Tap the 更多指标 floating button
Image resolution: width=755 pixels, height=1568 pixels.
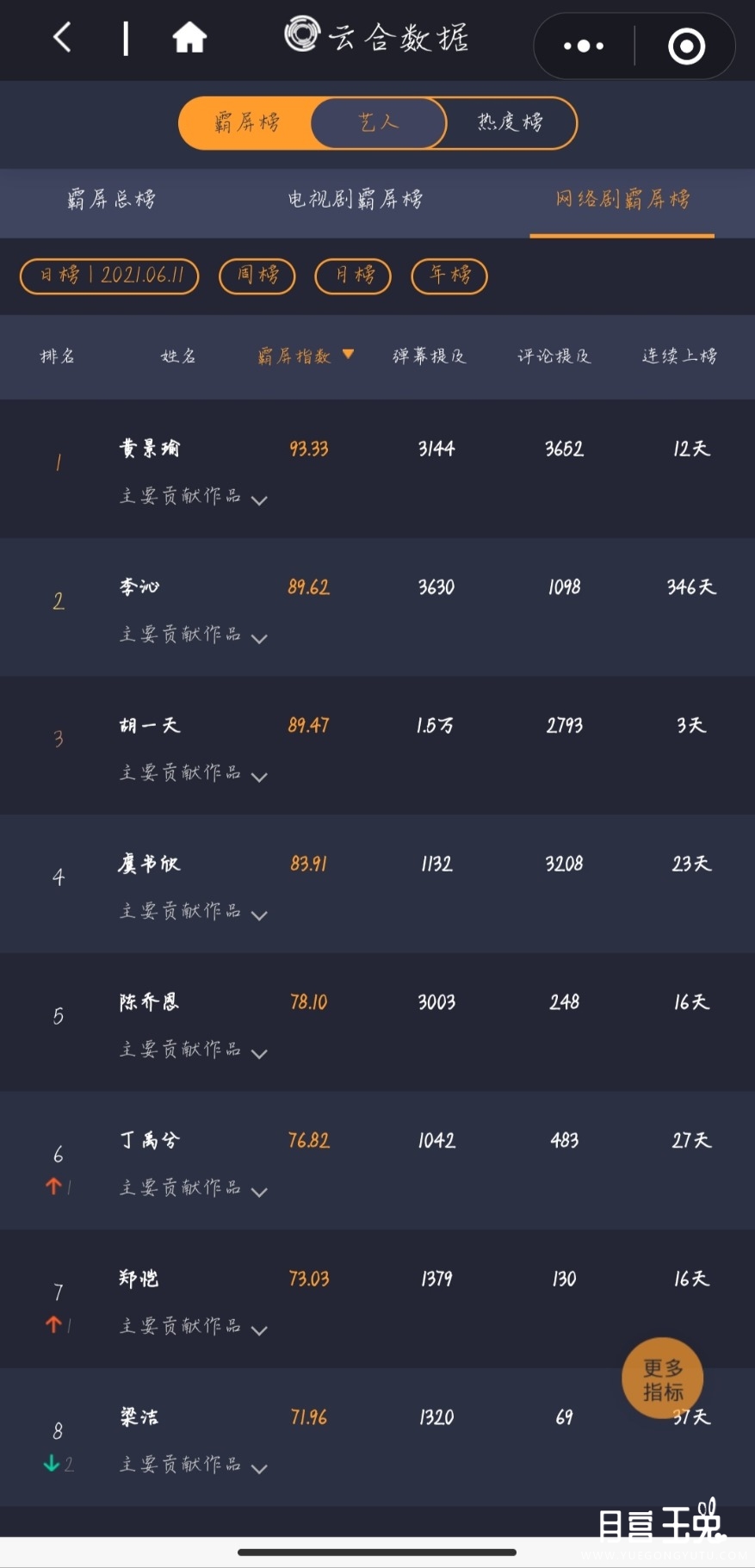click(x=663, y=1379)
